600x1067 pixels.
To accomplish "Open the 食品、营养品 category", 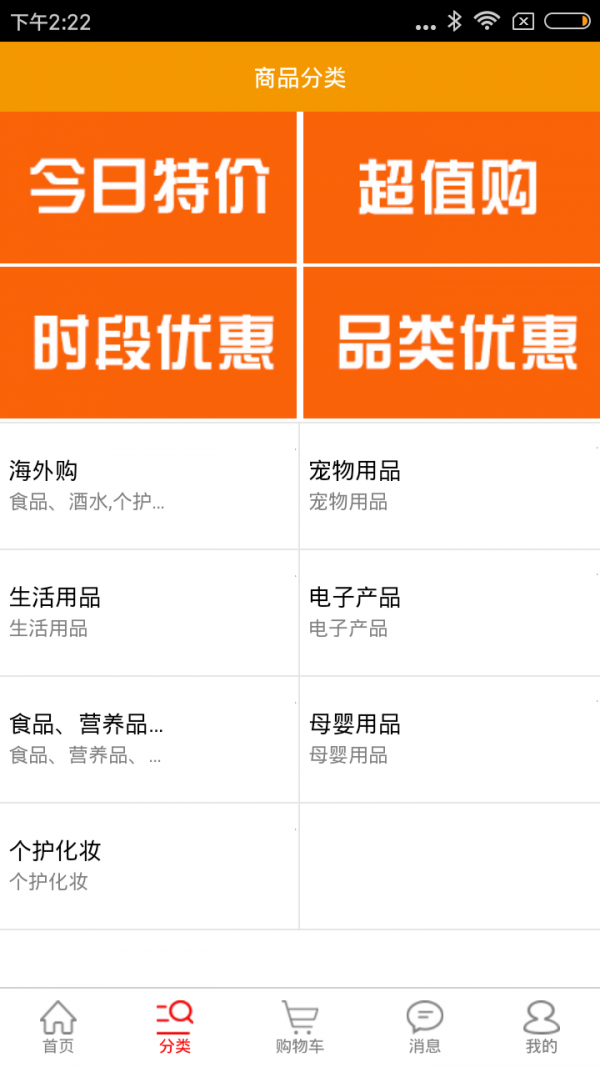I will point(148,739).
